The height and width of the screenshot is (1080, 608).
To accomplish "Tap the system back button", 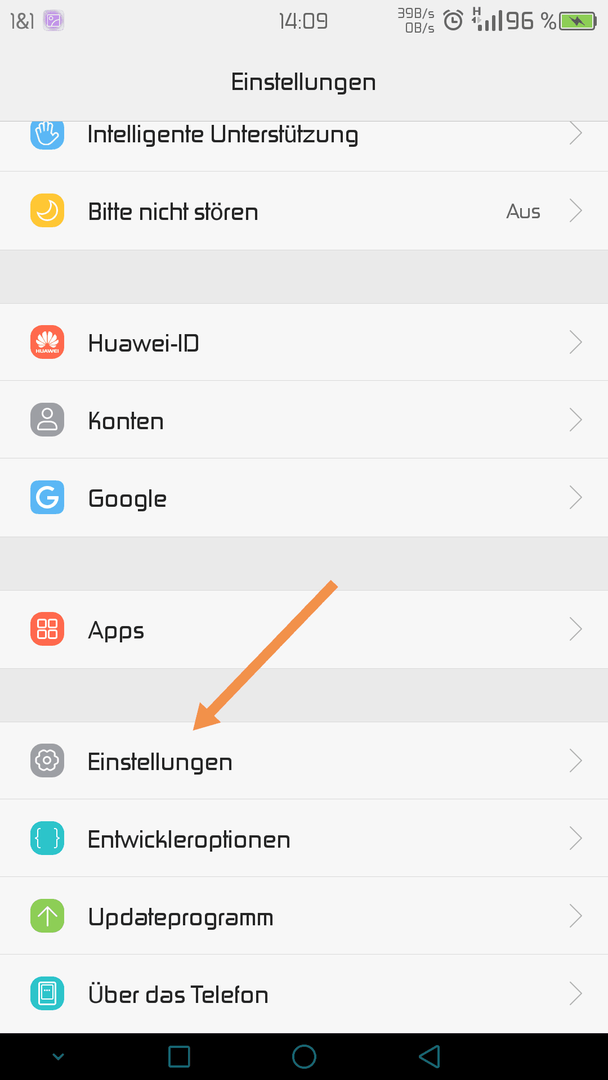I will [429, 1056].
